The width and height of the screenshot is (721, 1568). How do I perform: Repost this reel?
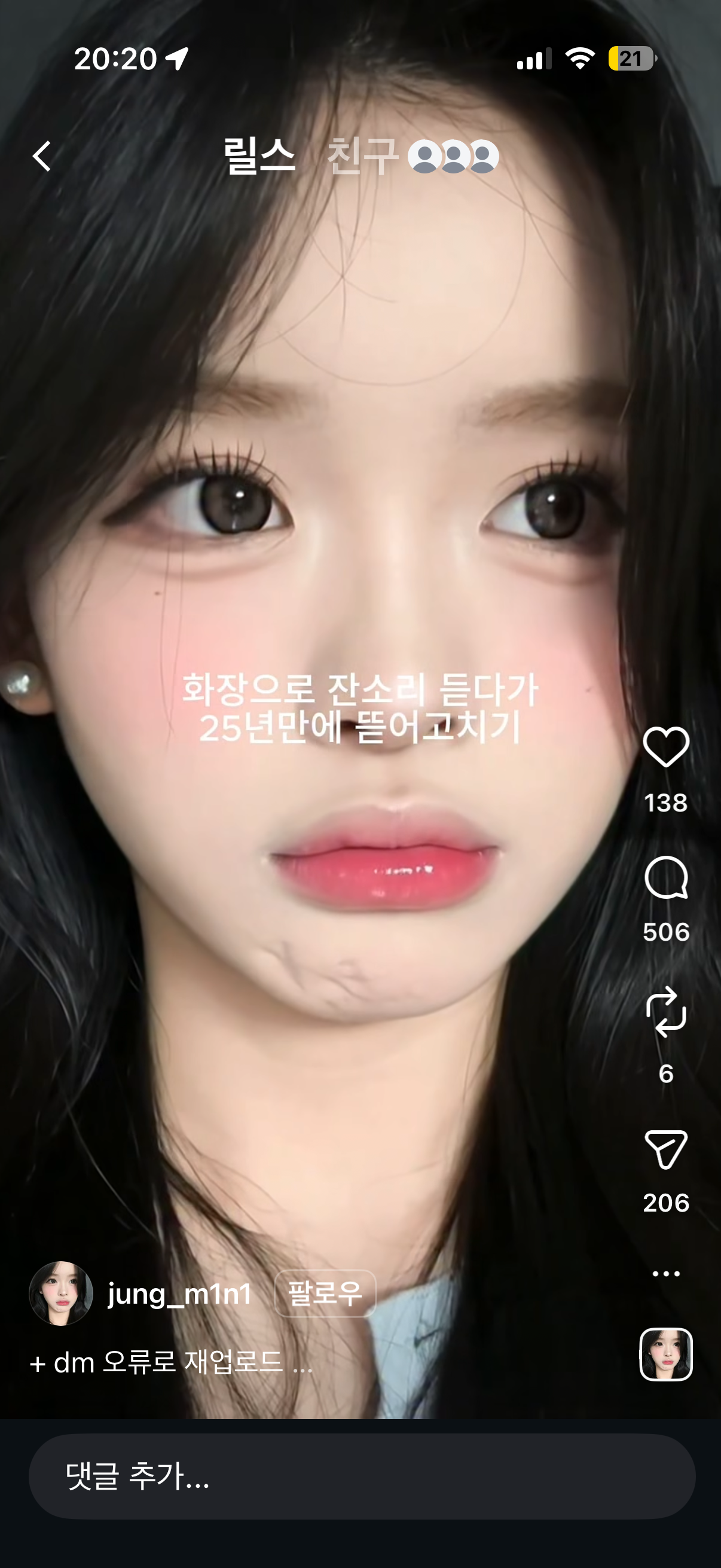666,1012
